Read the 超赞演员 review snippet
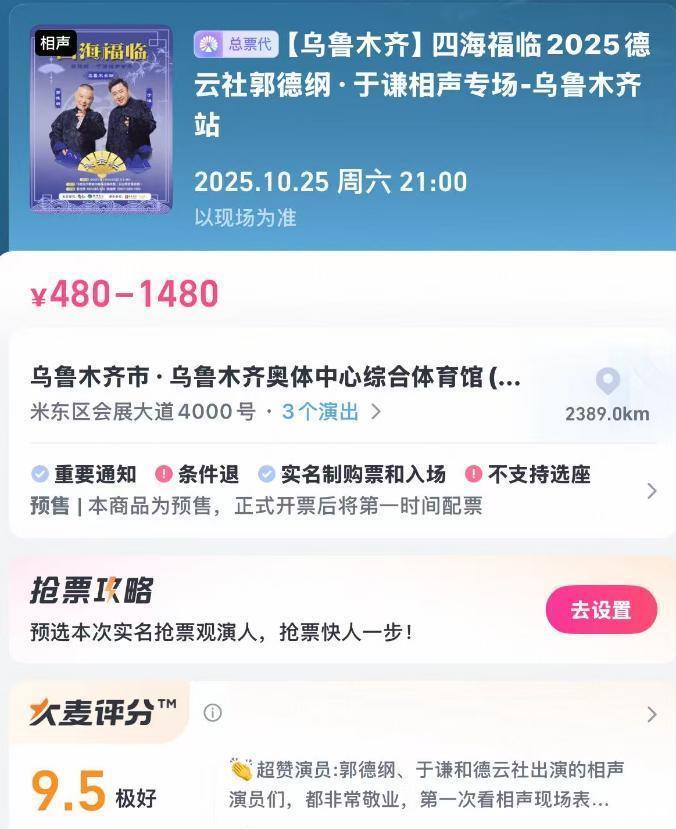The height and width of the screenshot is (829, 676). [428, 785]
